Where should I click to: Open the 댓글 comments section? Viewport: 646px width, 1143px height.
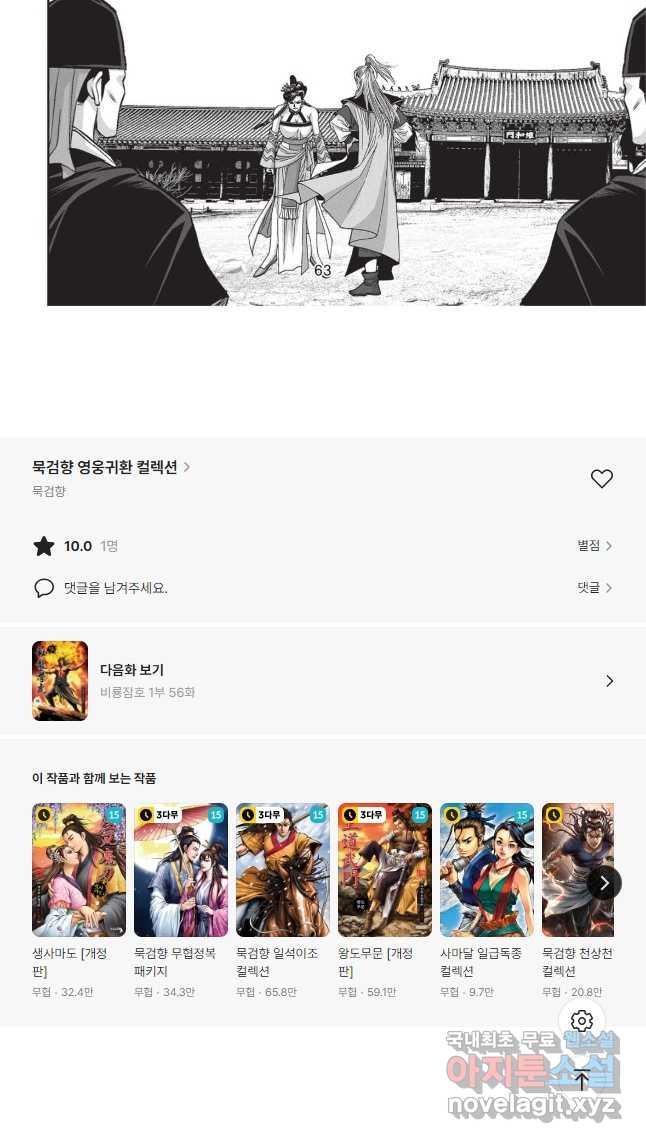coord(594,588)
